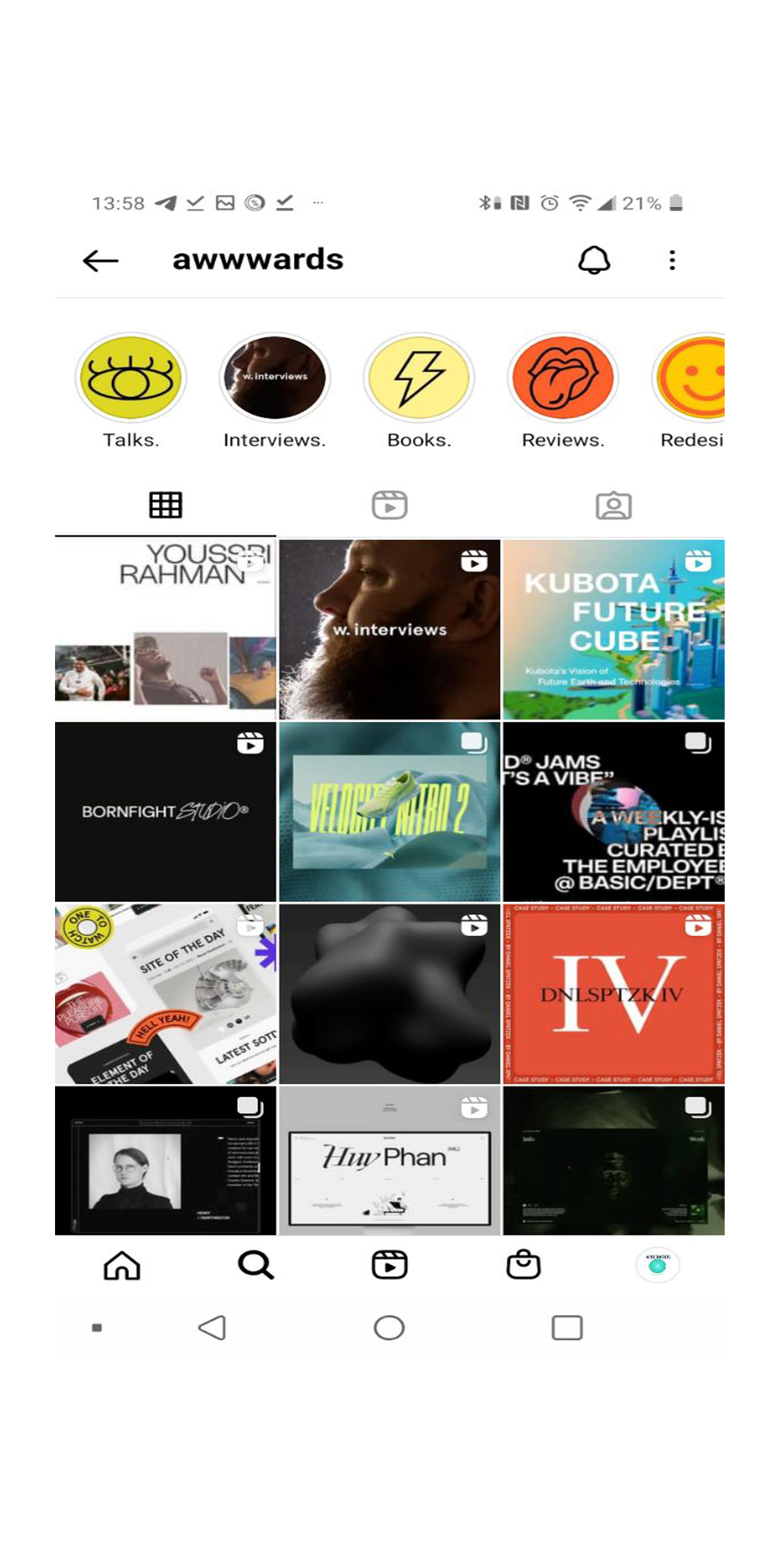Go to the Instagram home feed

[122, 1265]
